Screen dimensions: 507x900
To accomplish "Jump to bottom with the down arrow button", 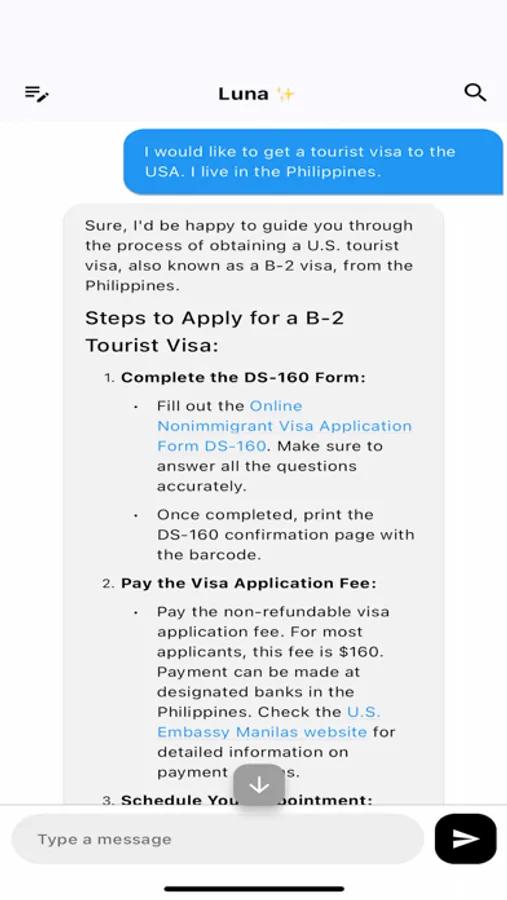I will coord(259,785).
